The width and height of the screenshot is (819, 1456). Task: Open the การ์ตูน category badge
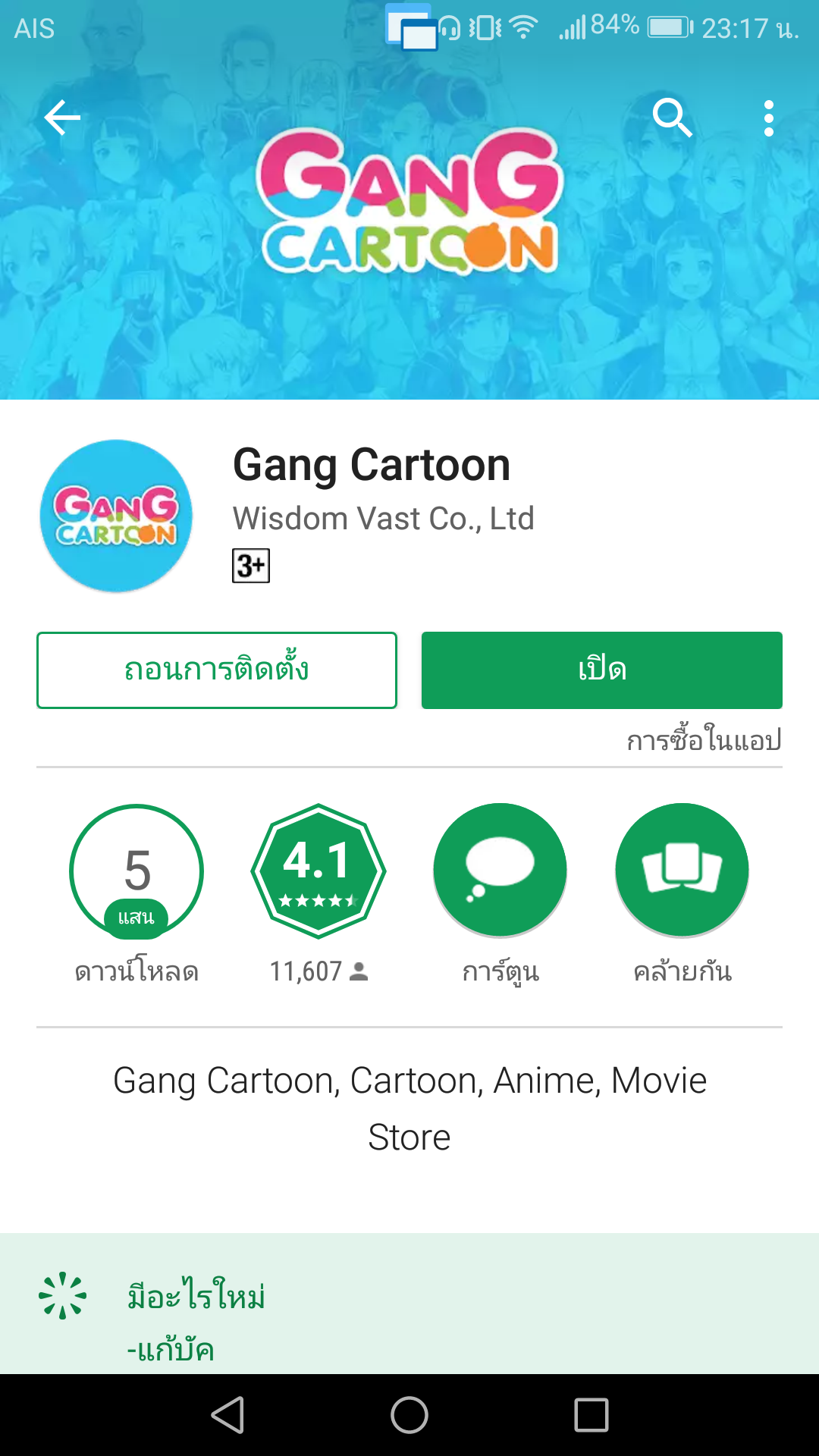coord(500,871)
